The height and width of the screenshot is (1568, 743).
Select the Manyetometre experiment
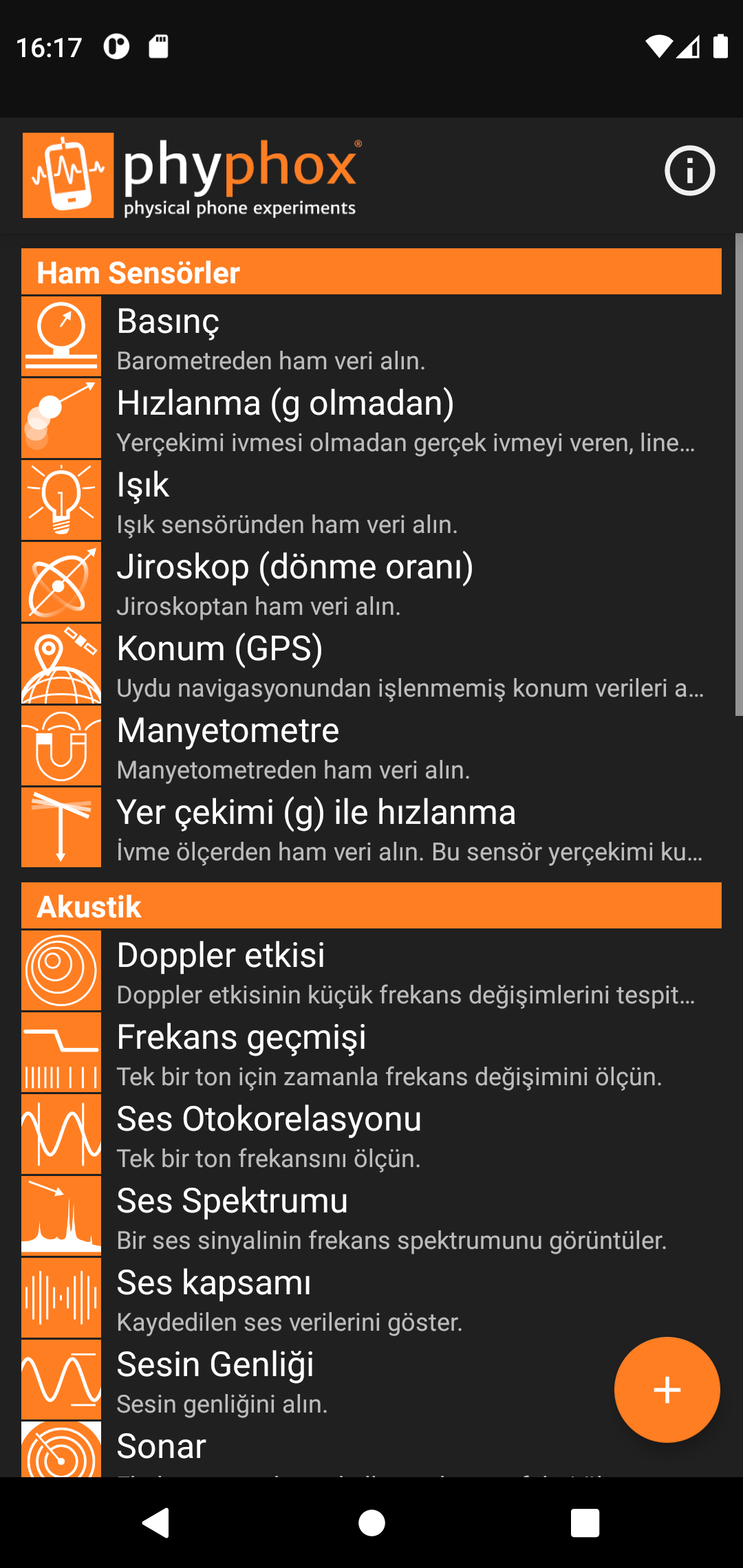tap(371, 746)
